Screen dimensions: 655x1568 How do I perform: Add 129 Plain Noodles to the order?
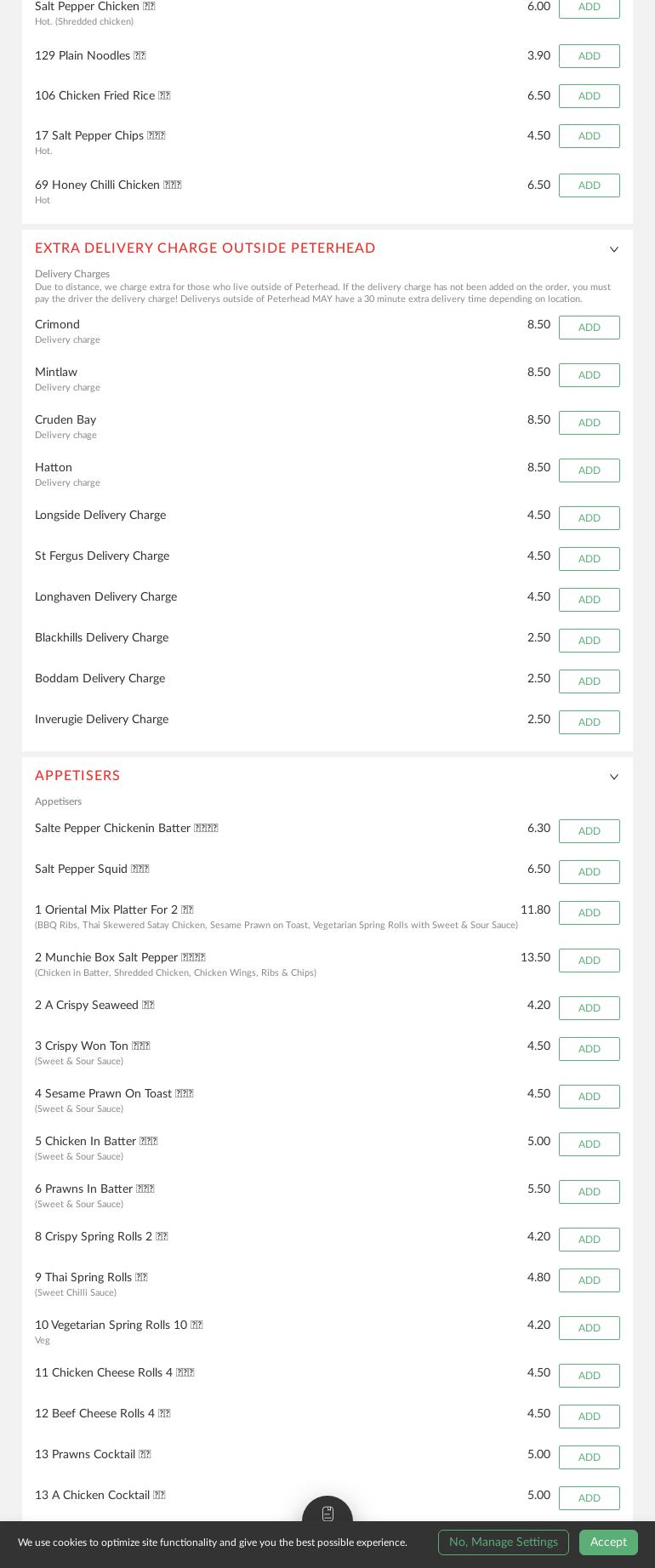[x=589, y=56]
